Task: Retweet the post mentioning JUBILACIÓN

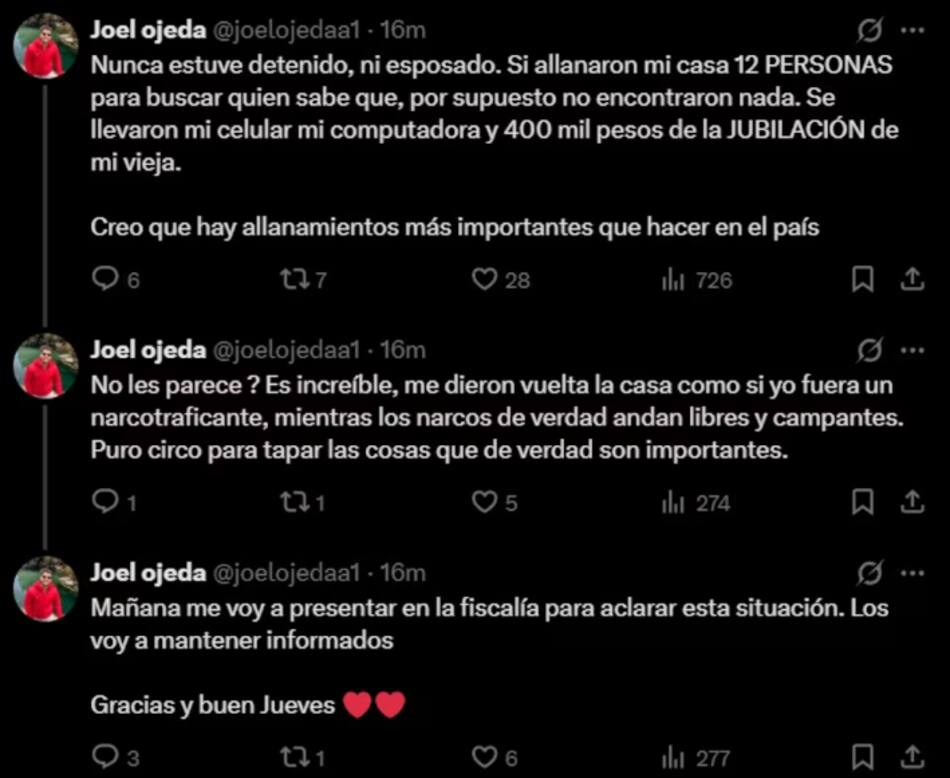Action: [x=293, y=280]
